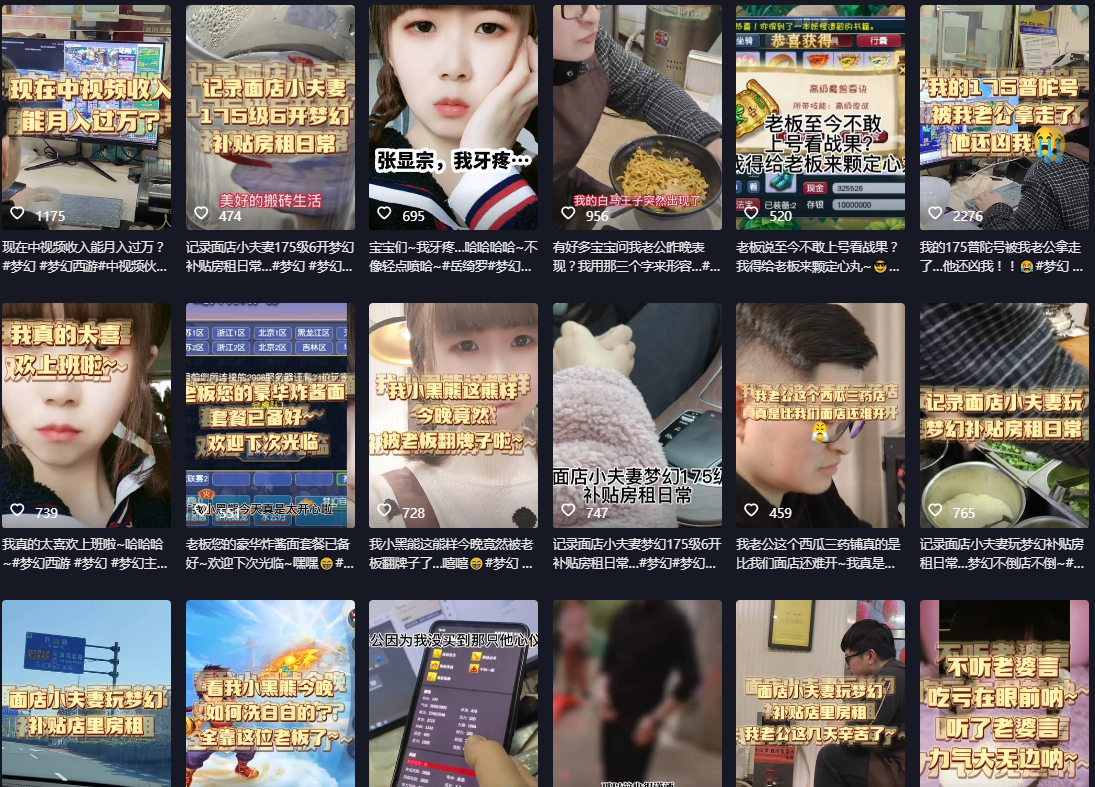
Task: Open video '现在中视频收入能月入过万'
Action: 86,117
